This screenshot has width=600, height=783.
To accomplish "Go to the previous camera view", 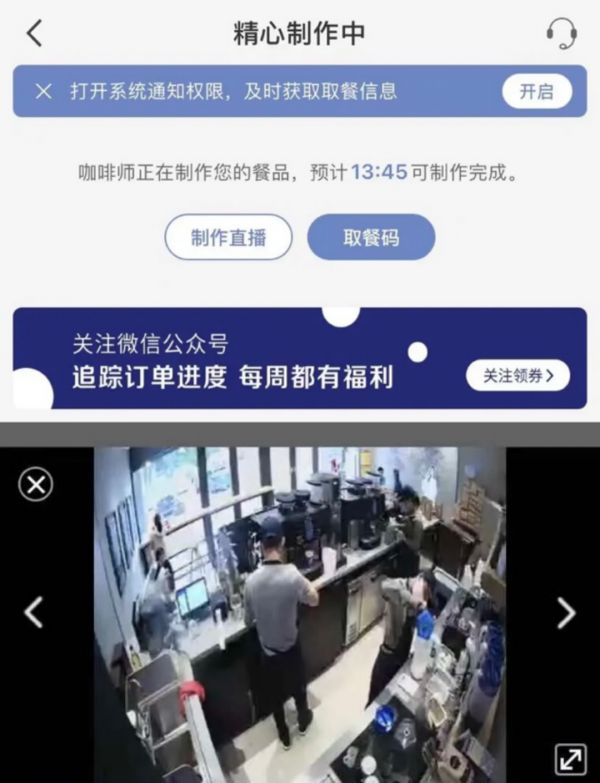I will coord(33,612).
